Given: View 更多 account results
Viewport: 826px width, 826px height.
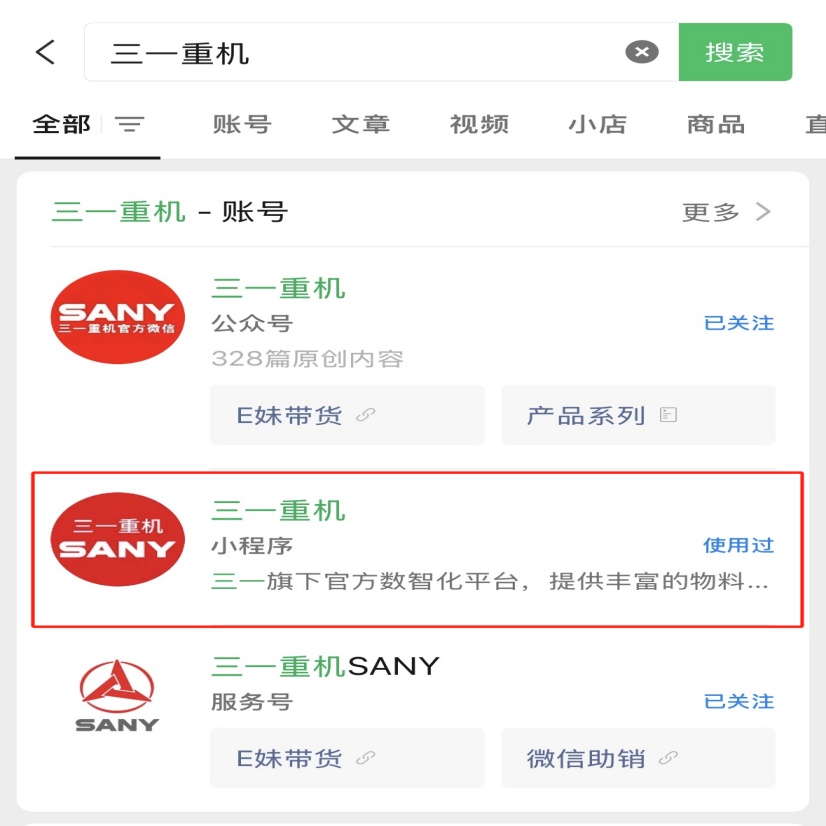Looking at the screenshot, I should click(726, 212).
